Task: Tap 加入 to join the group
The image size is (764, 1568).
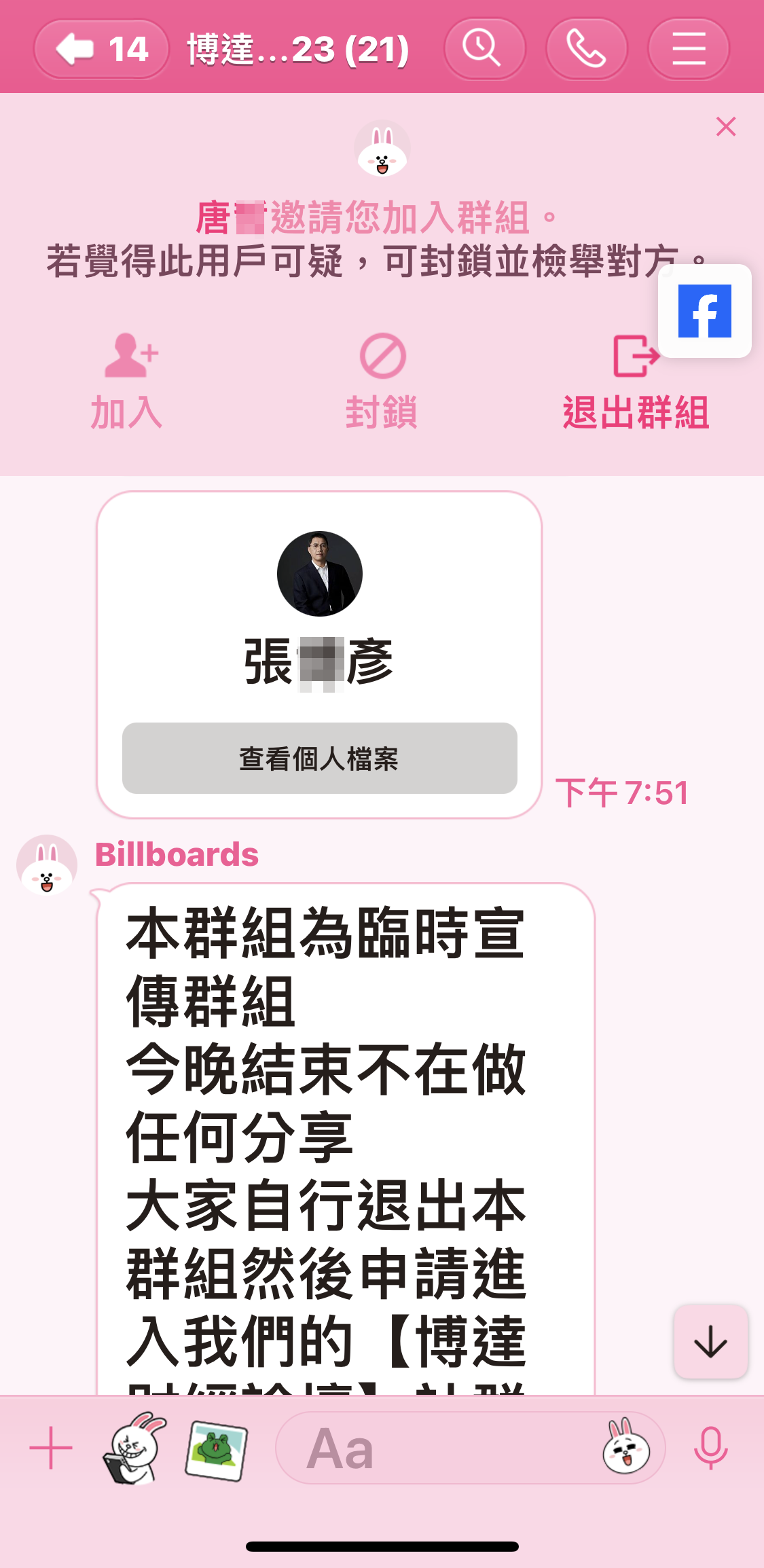Action: 128,382
